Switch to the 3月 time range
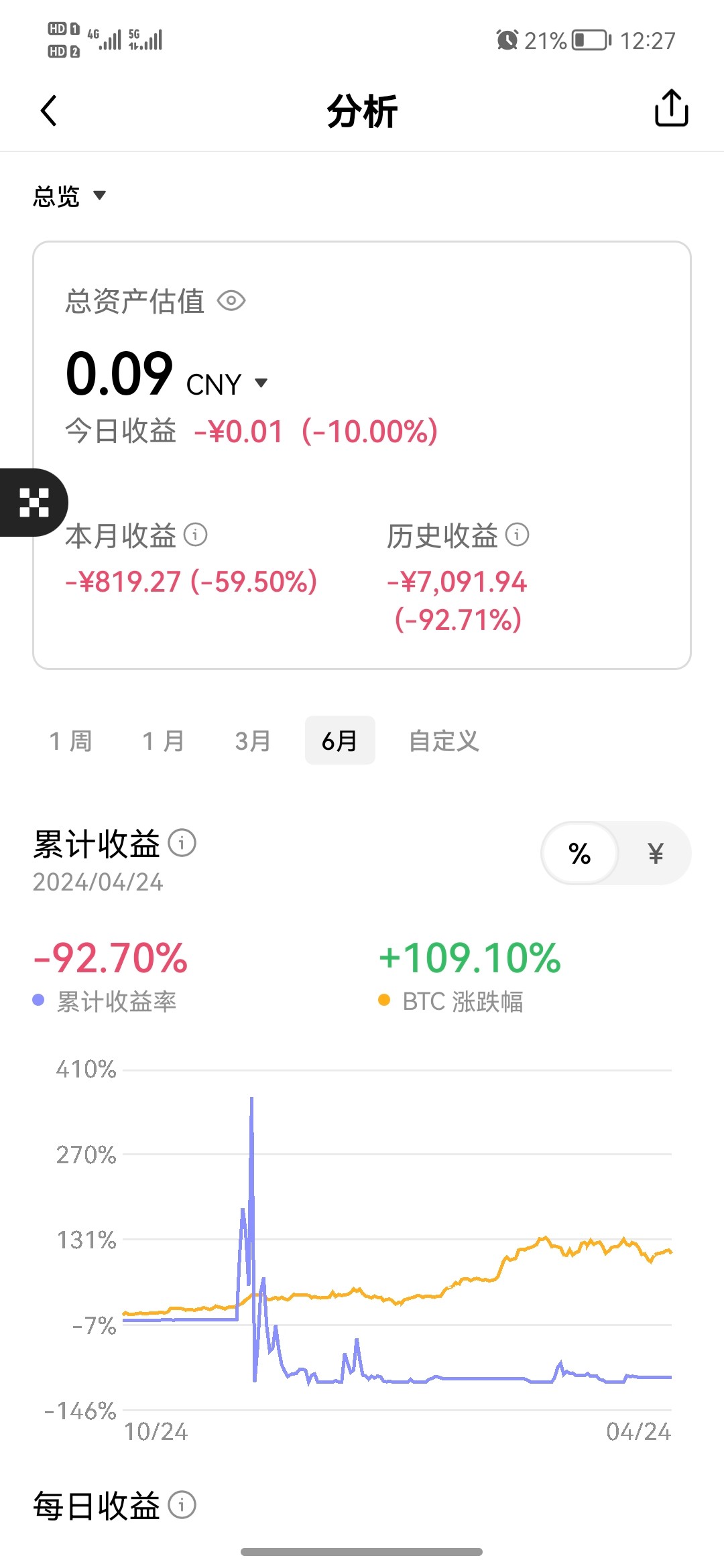724x1568 pixels. [253, 740]
